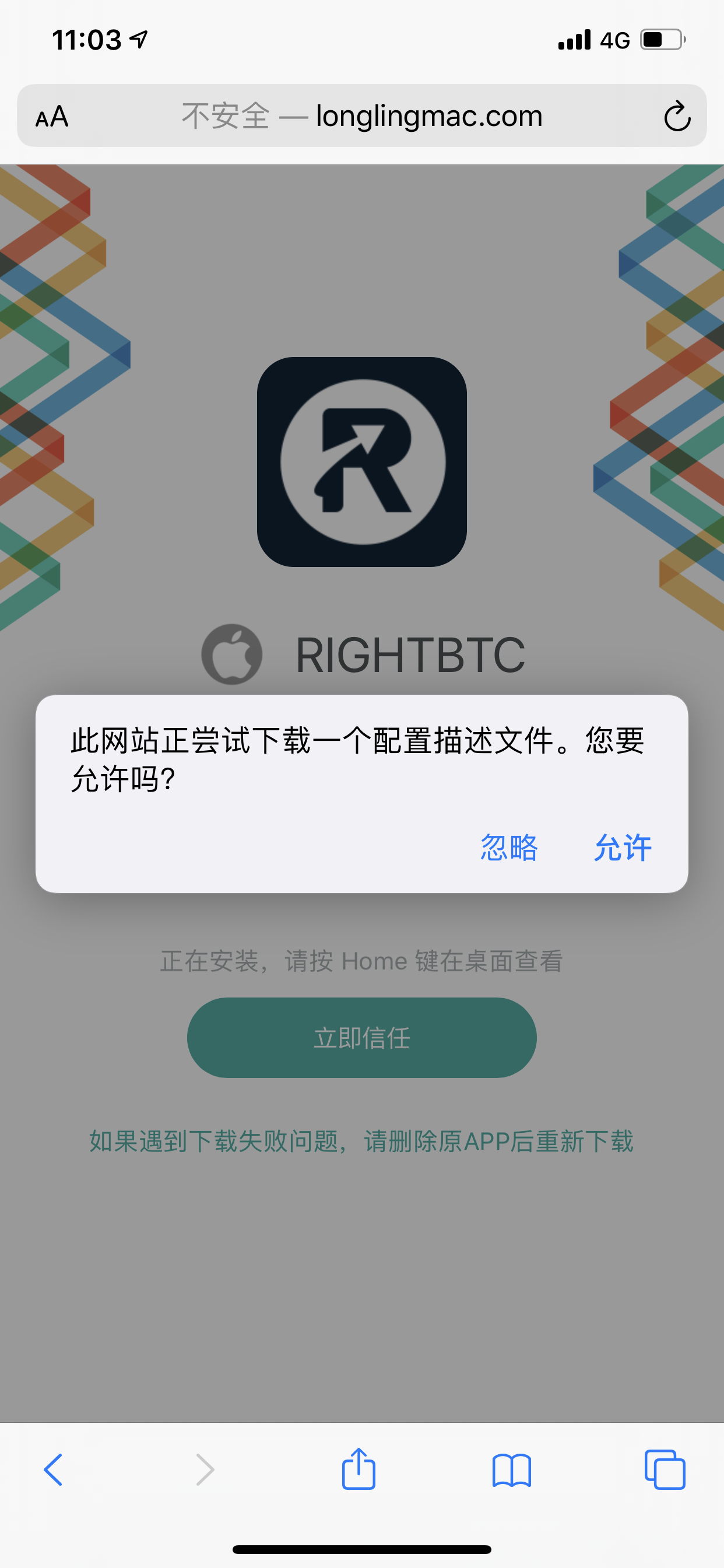The image size is (724, 1568).
Task: Open the Safari share sheet
Action: click(x=359, y=1469)
